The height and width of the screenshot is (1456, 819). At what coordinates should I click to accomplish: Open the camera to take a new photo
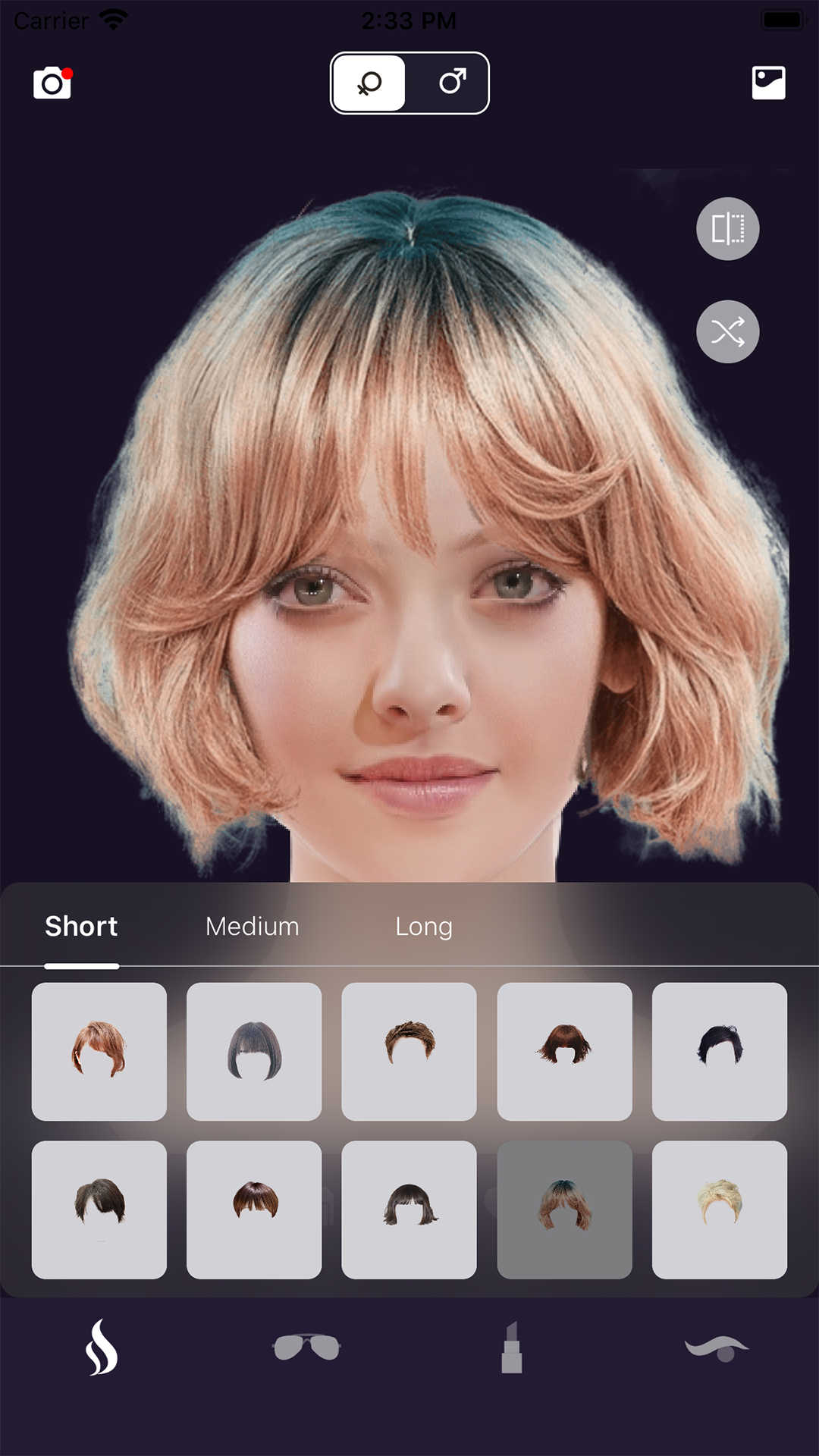(52, 82)
